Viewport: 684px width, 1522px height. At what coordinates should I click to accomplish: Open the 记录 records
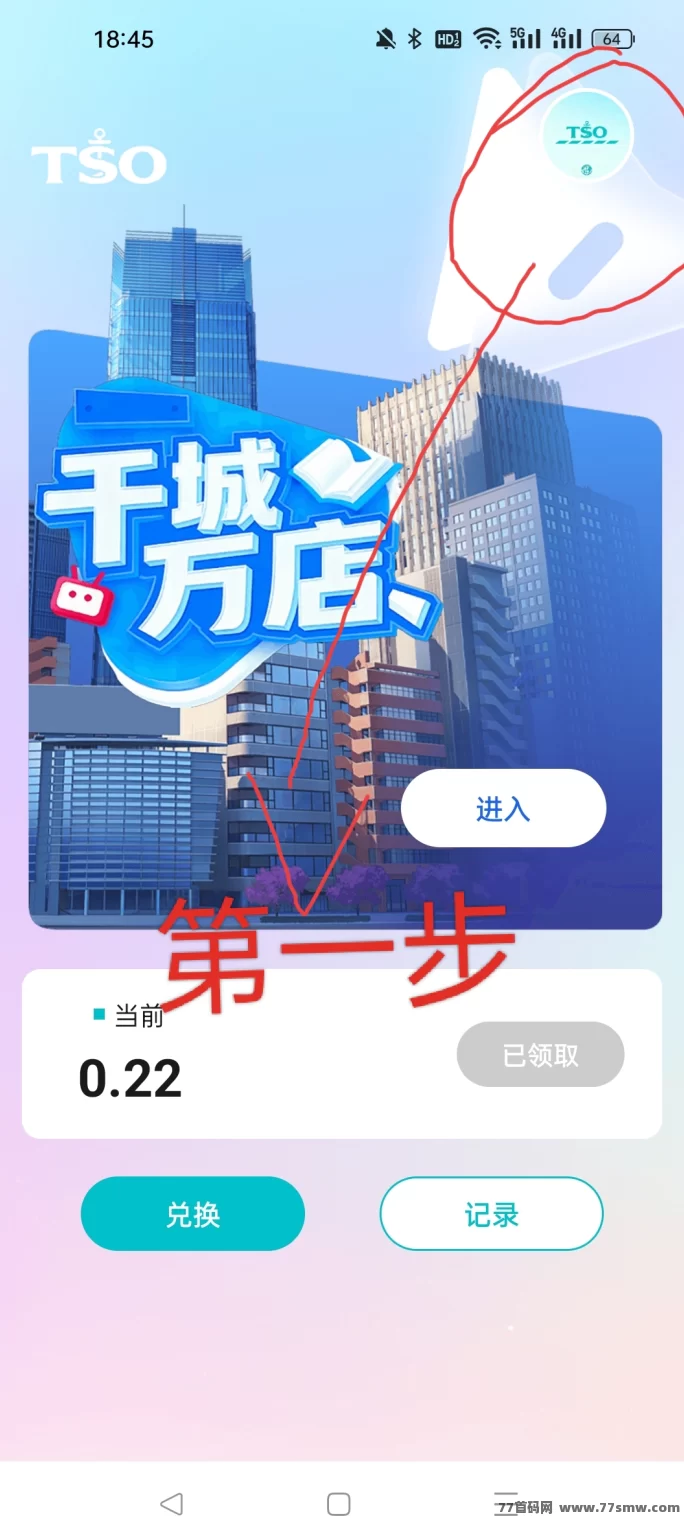pyautogui.click(x=491, y=1213)
